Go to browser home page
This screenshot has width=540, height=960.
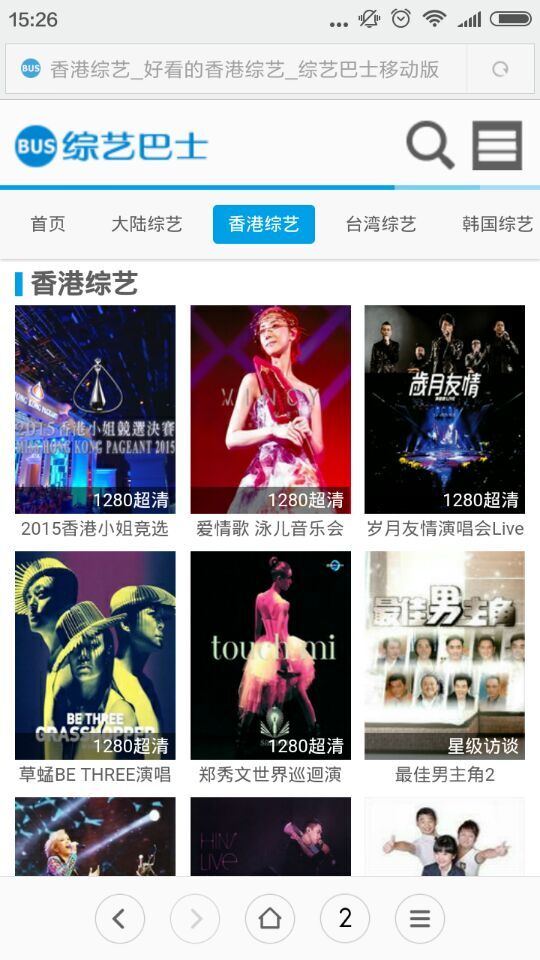pos(270,918)
